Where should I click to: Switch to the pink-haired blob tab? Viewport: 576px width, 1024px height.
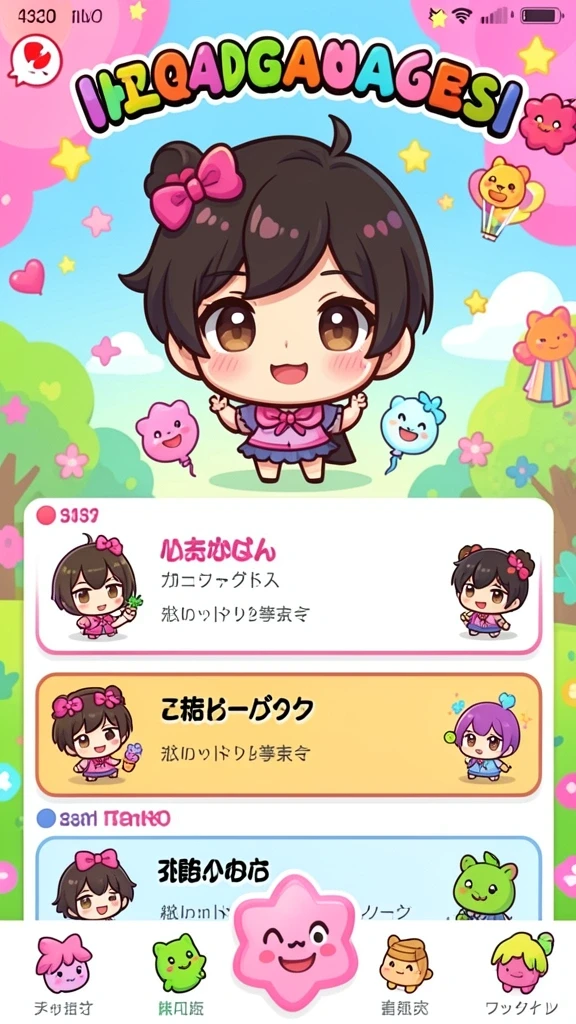[x=63, y=972]
